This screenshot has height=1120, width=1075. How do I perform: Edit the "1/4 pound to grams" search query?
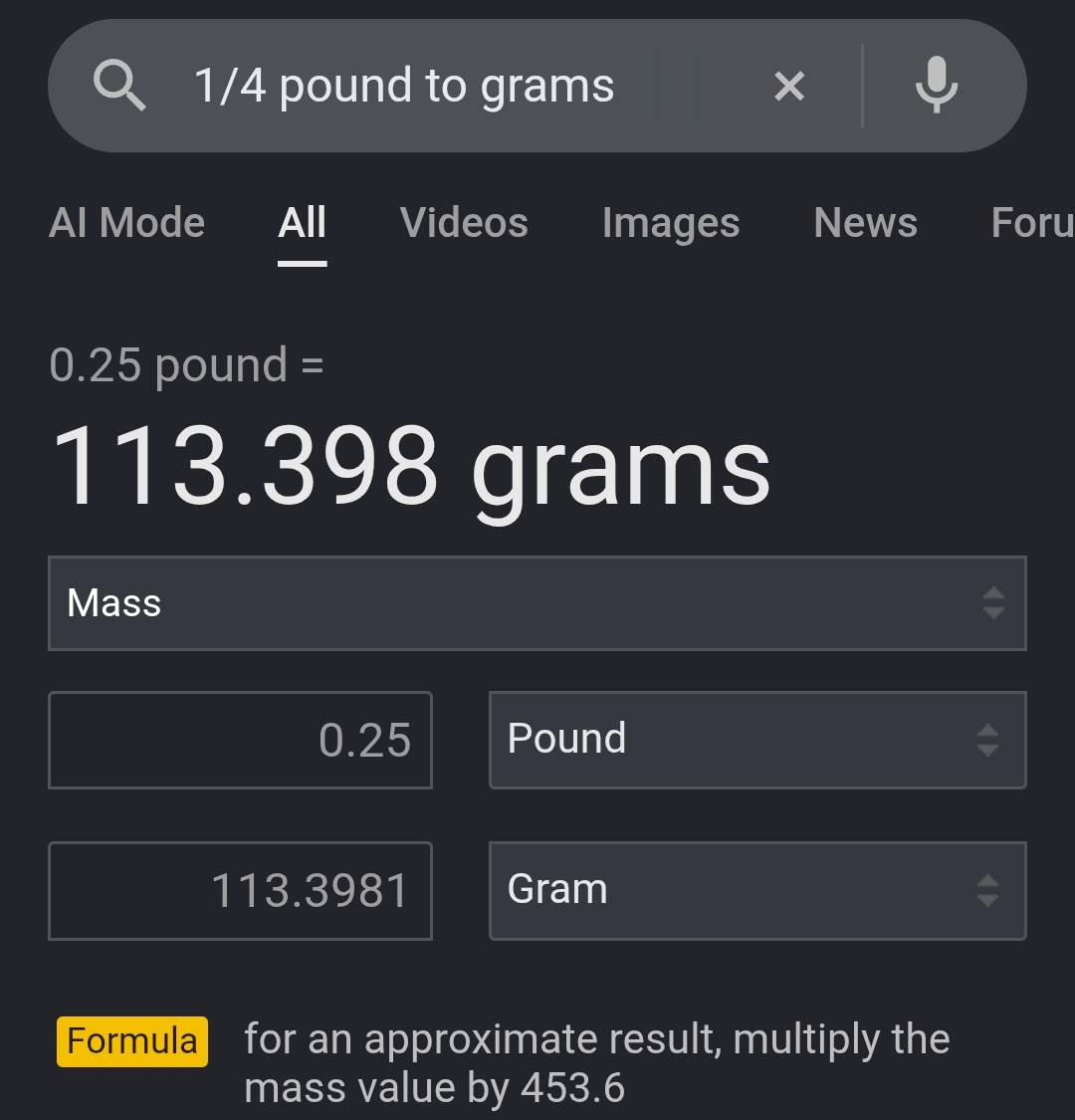[x=403, y=86]
